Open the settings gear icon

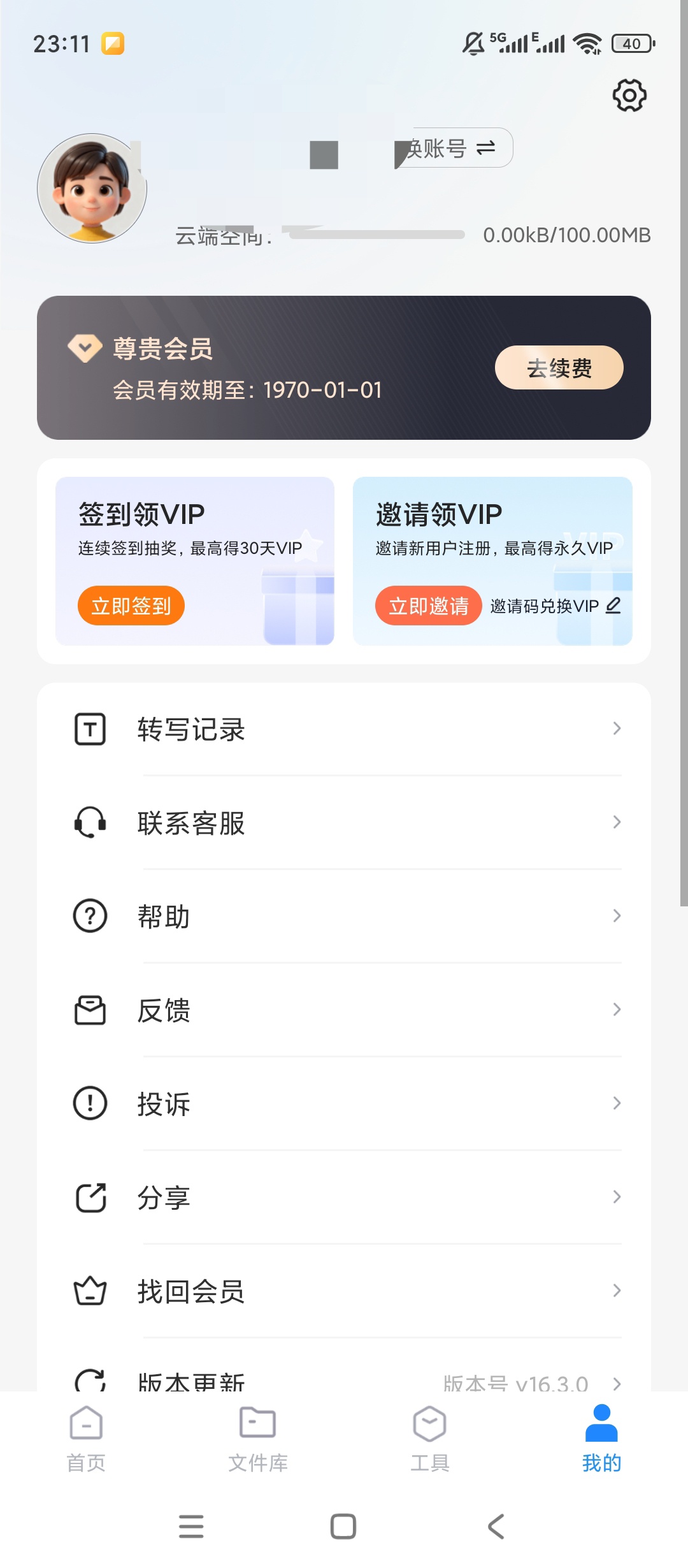click(629, 96)
